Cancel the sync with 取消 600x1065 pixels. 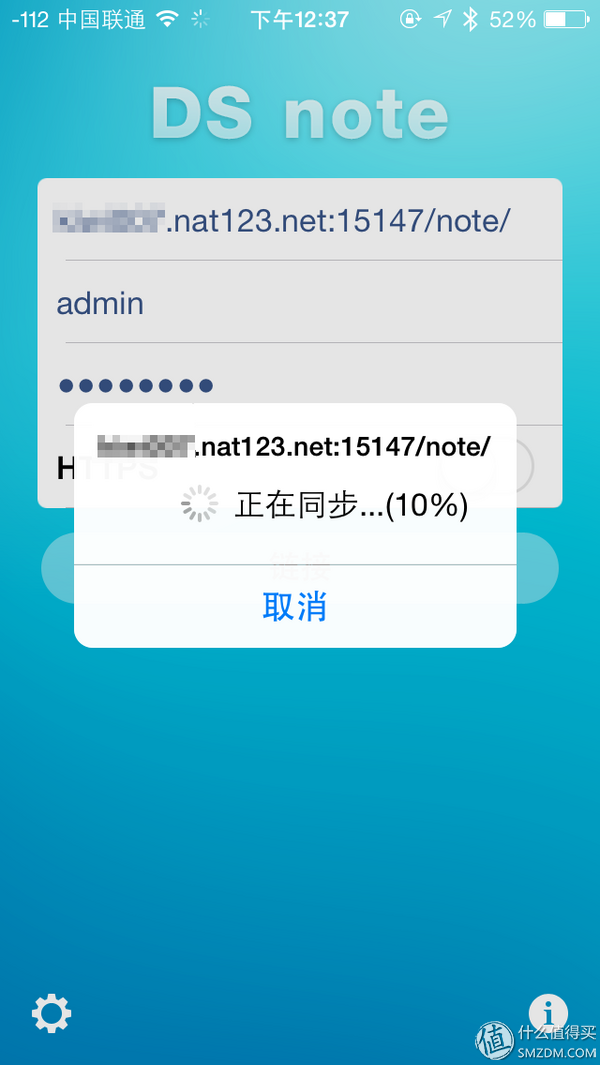point(295,606)
